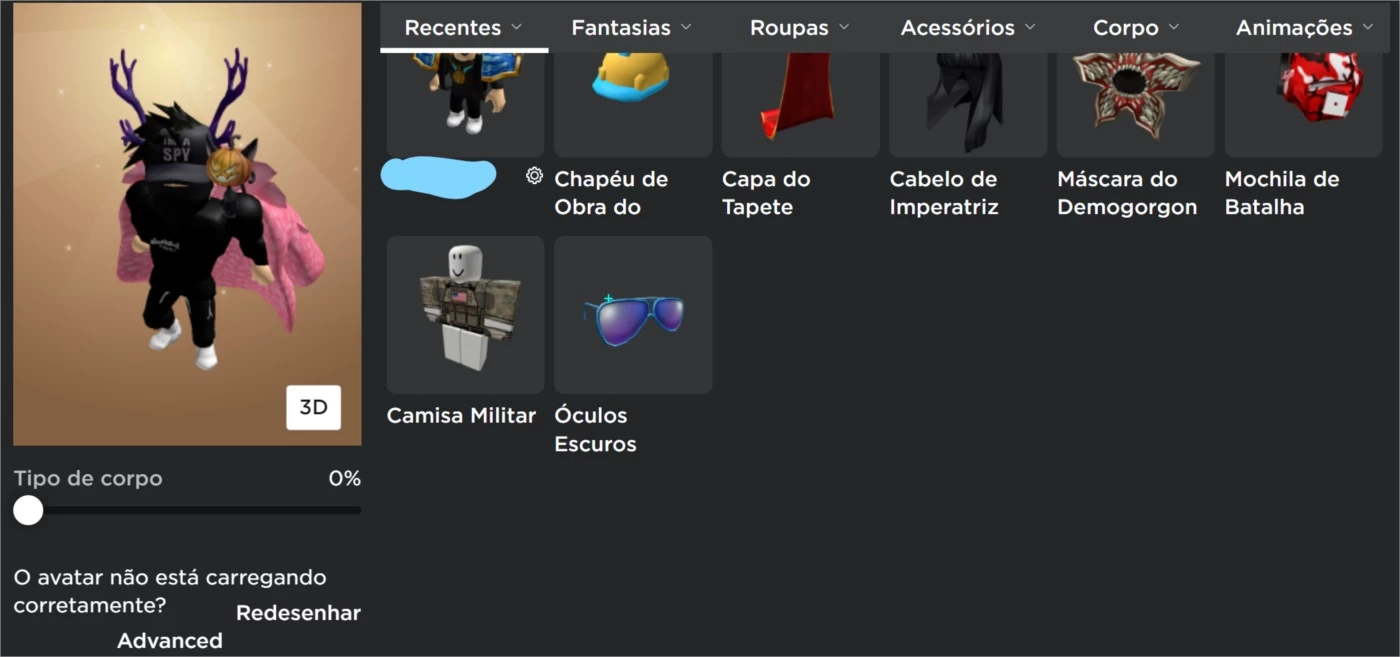Toggle the 3D avatar view

pyautogui.click(x=313, y=407)
